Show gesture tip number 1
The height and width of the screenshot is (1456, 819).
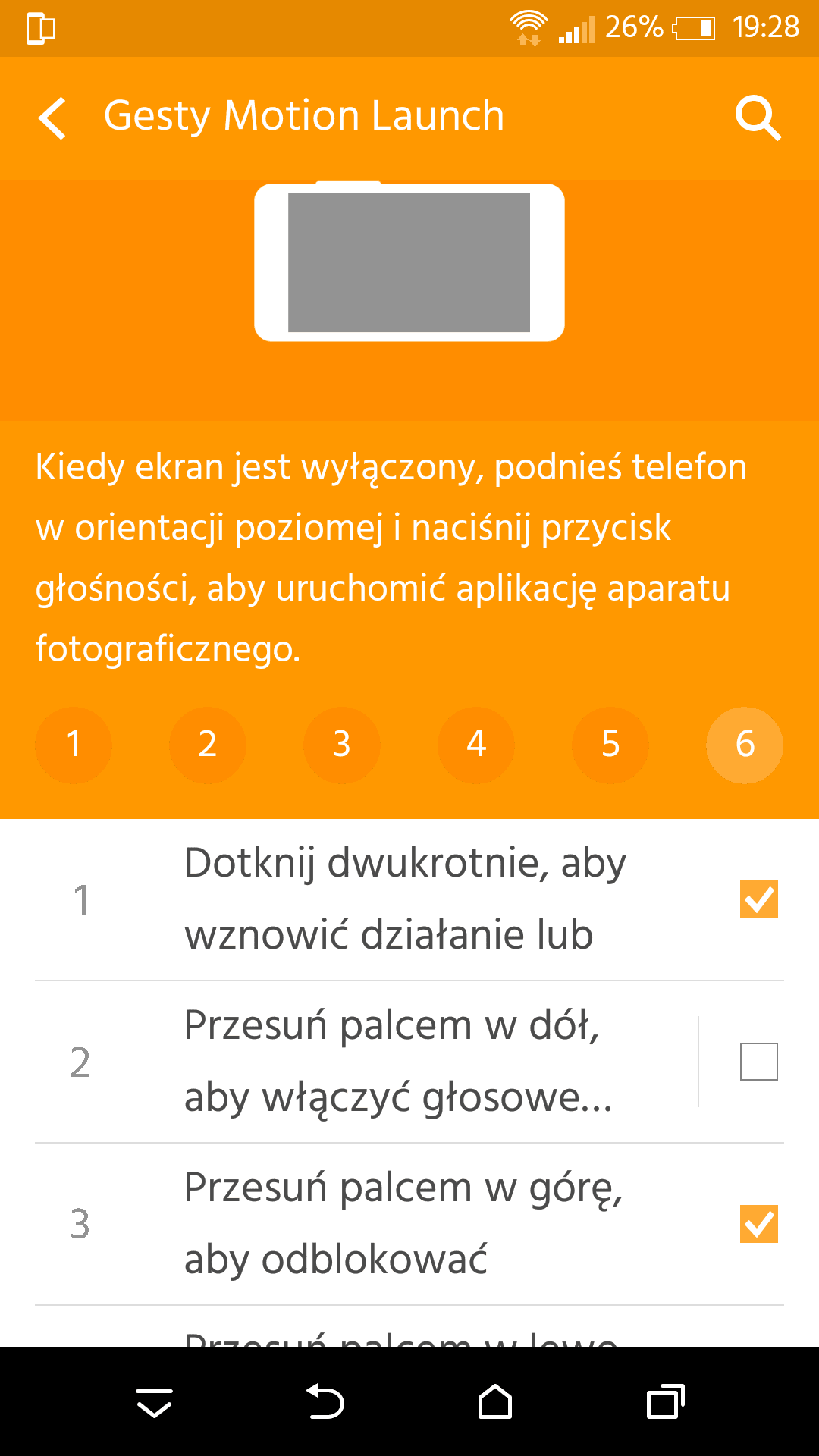74,745
